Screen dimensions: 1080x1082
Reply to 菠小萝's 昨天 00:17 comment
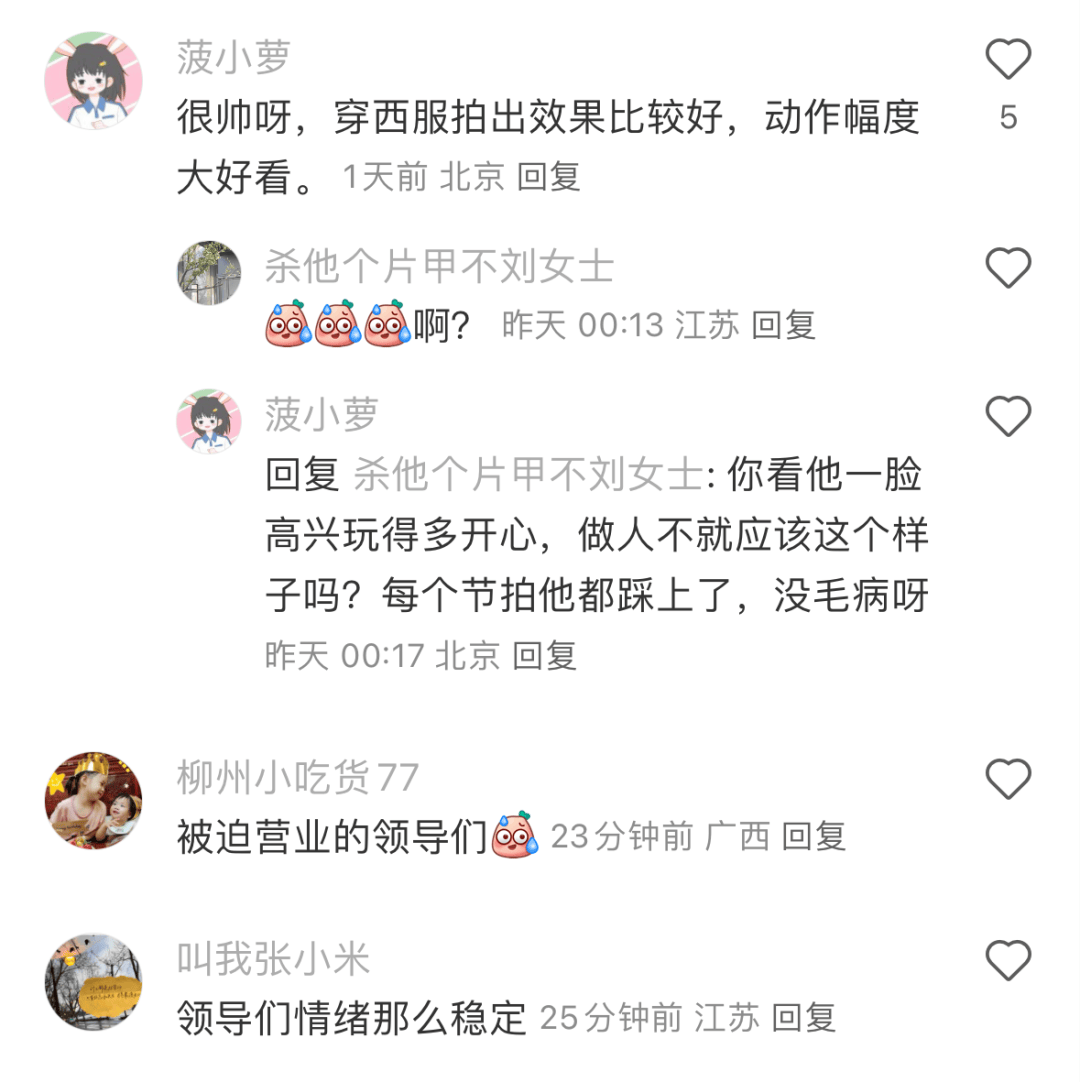pyautogui.click(x=545, y=656)
